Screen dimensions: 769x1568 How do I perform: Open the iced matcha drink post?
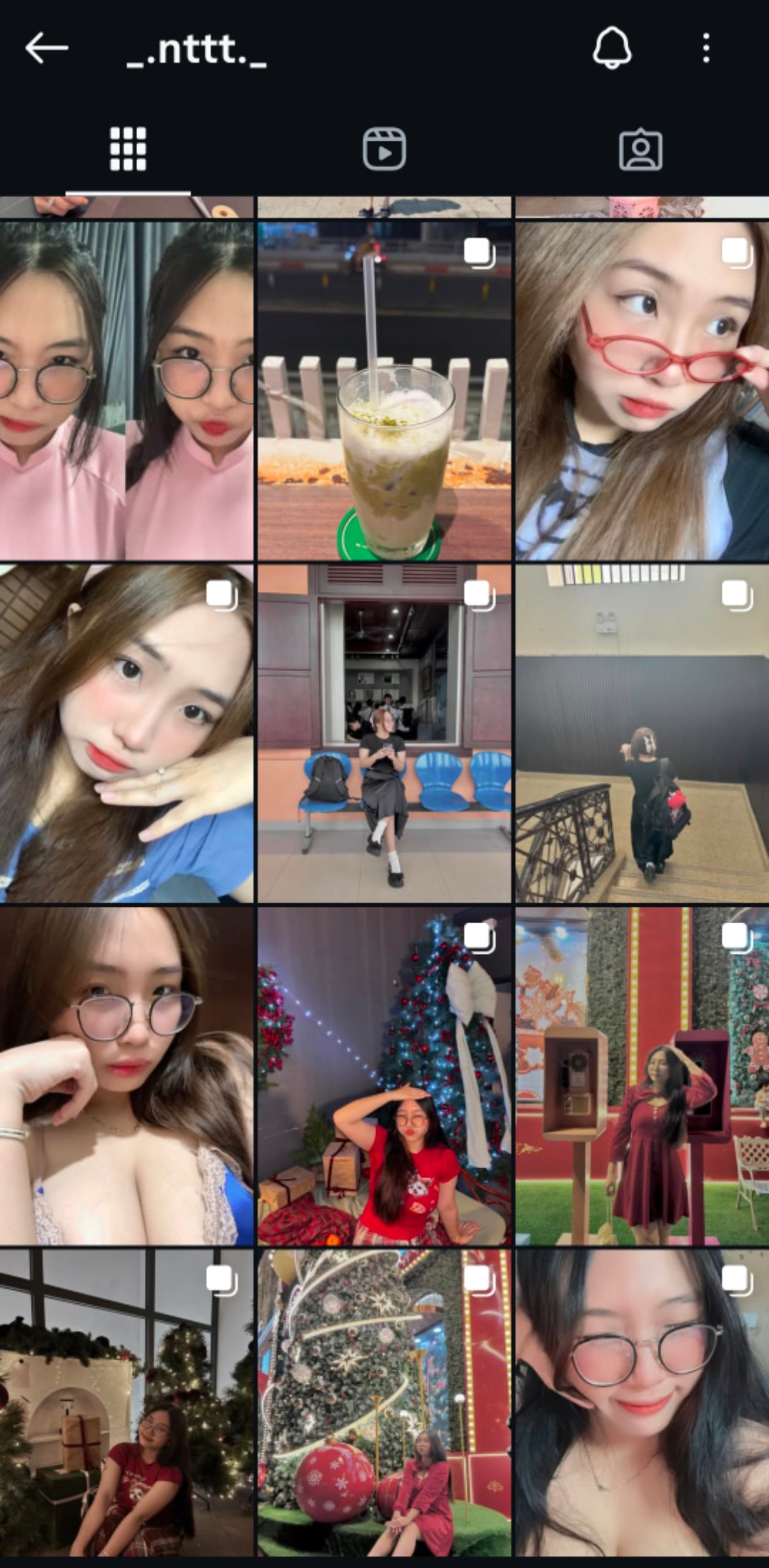coord(384,391)
